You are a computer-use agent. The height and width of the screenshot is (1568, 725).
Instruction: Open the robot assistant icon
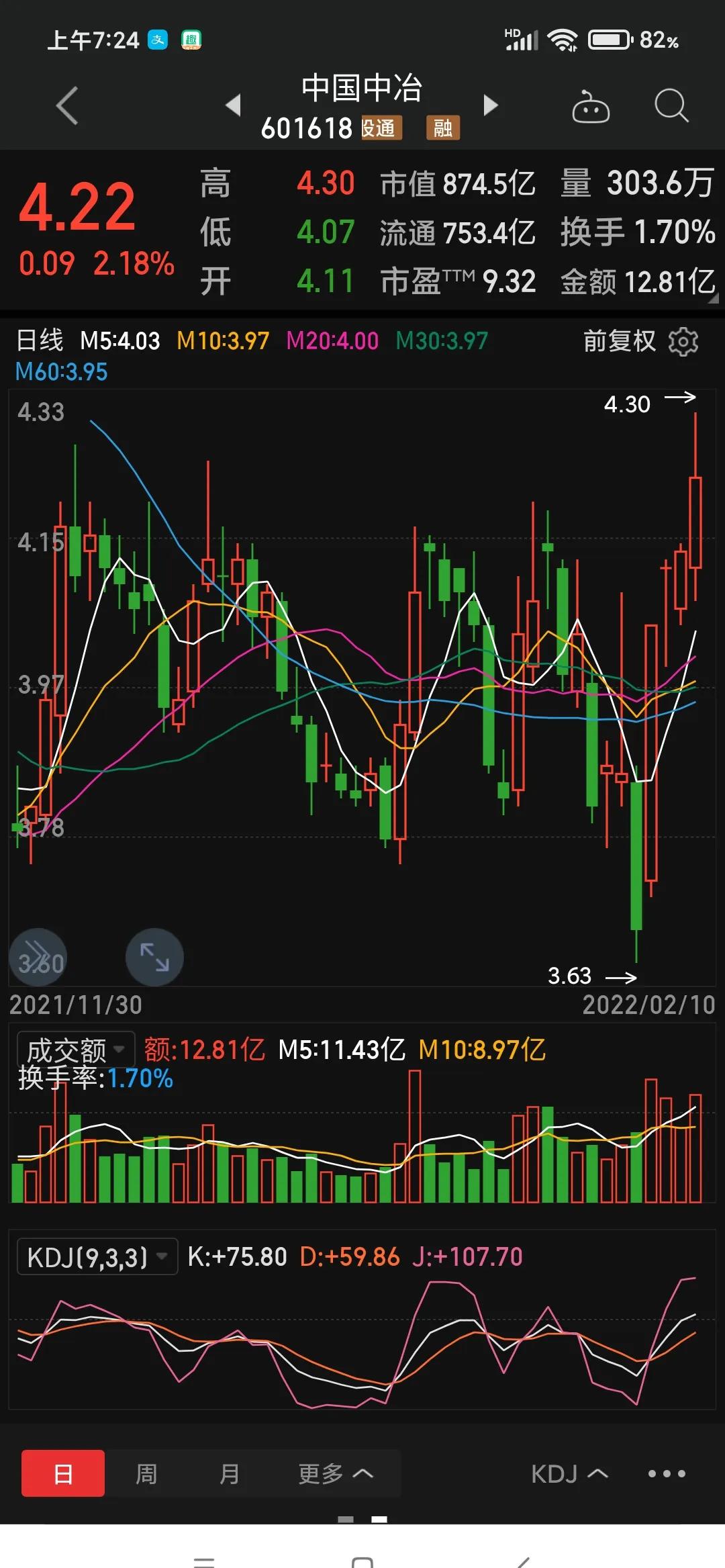590,107
